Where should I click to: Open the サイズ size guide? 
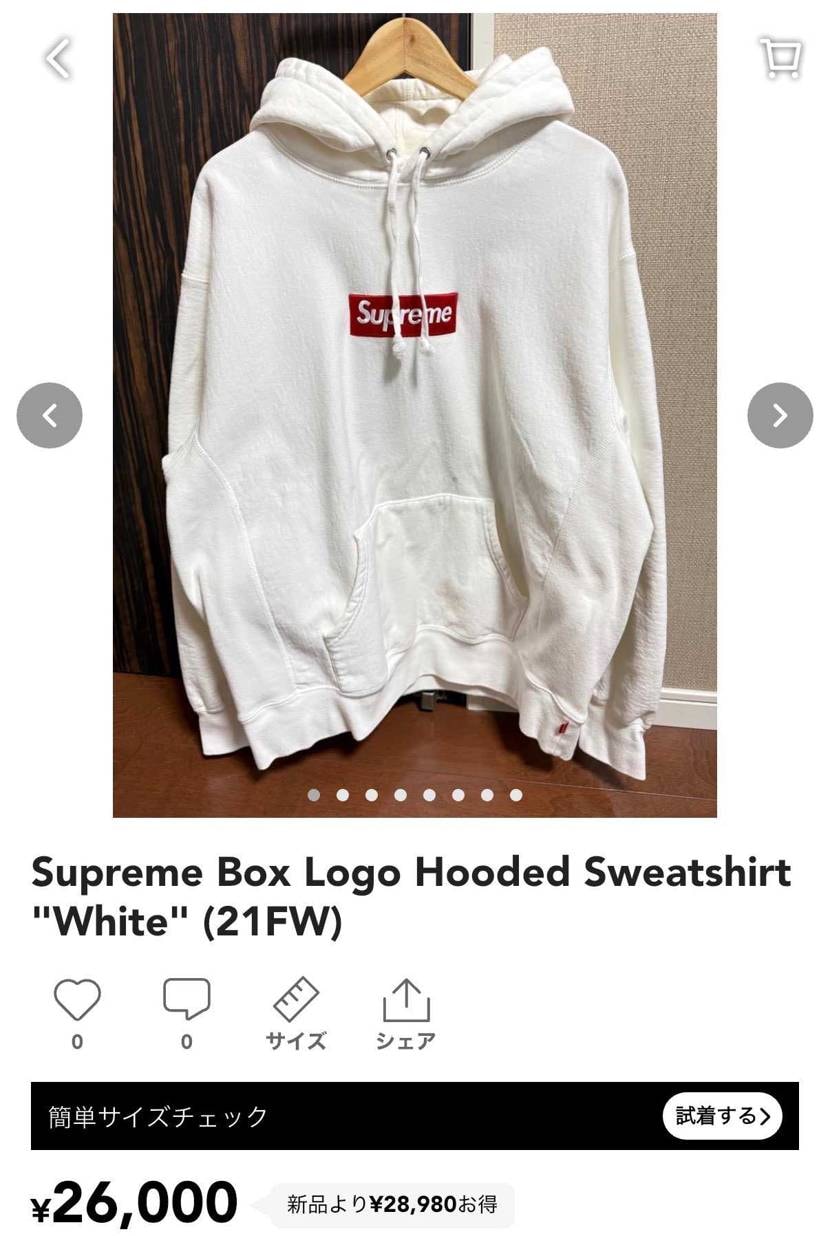[x=296, y=1012]
